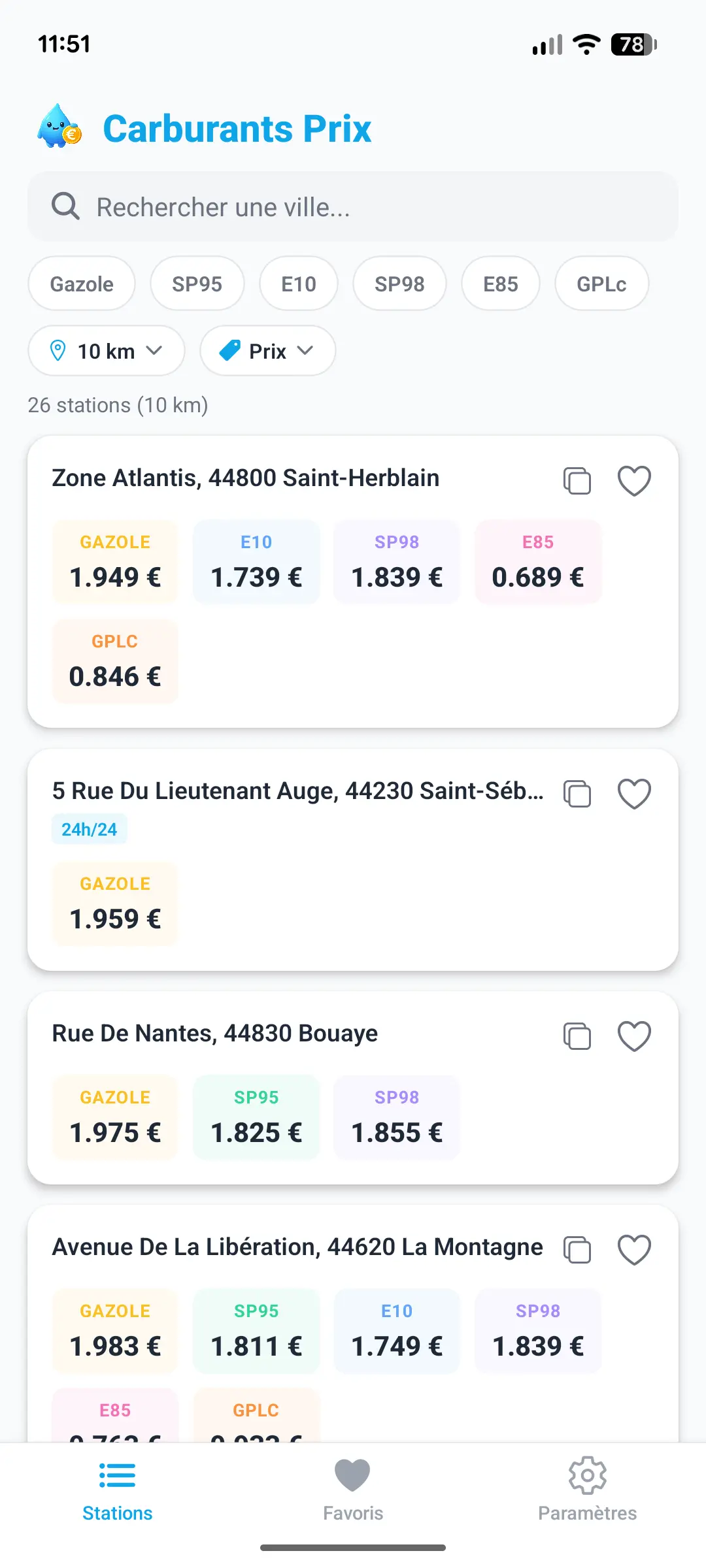The height and width of the screenshot is (1568, 706).
Task: Click the 24h/24 badge
Action: (89, 828)
